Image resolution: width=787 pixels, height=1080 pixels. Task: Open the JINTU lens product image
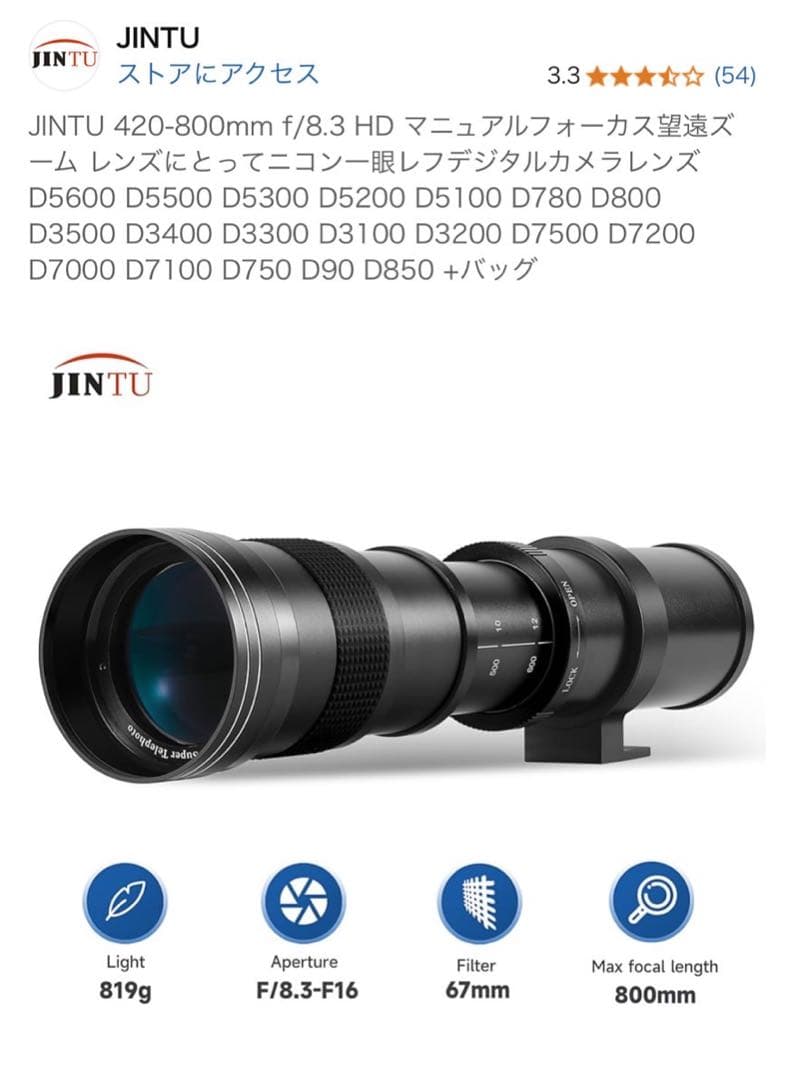[x=400, y=640]
